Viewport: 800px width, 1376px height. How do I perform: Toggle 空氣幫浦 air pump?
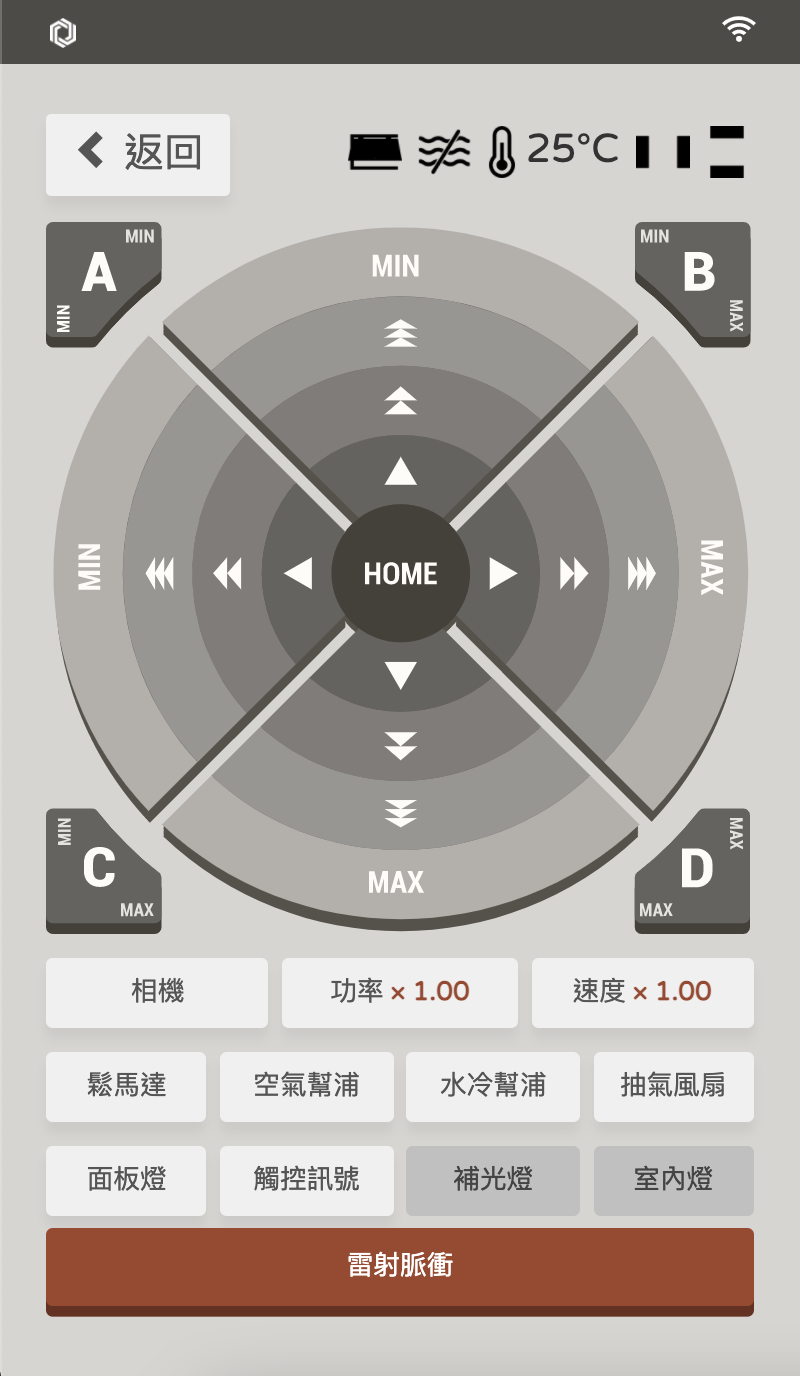(x=306, y=1086)
